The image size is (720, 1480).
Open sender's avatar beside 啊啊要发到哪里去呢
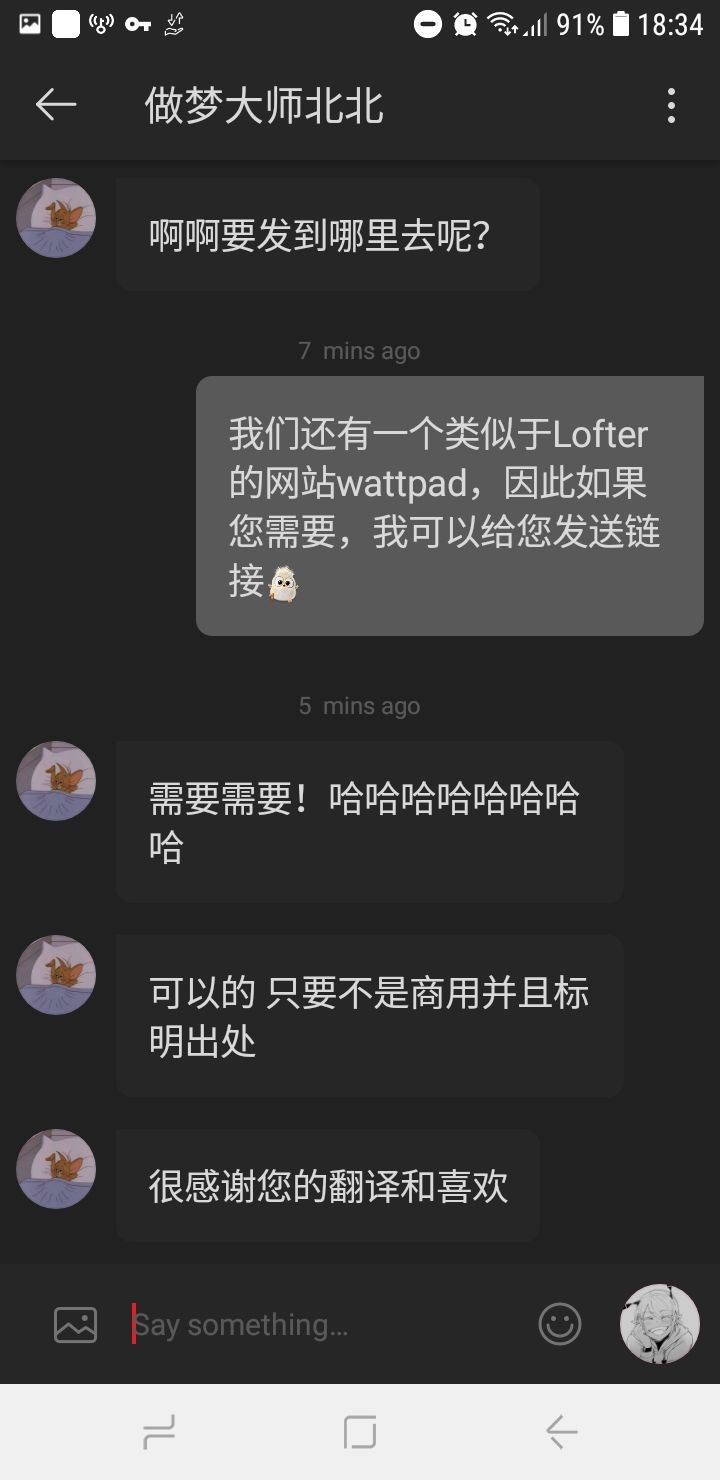(56, 218)
